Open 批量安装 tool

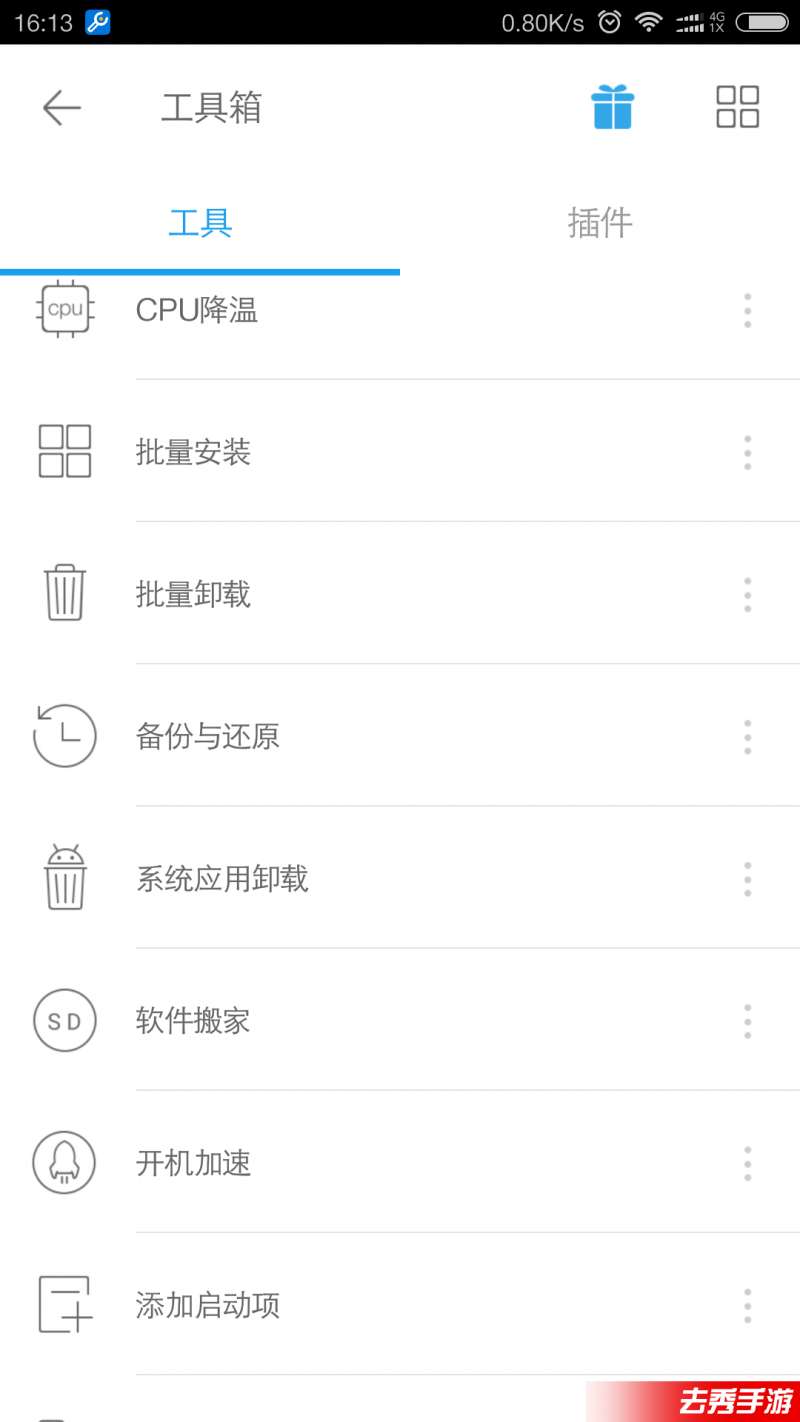(400, 452)
